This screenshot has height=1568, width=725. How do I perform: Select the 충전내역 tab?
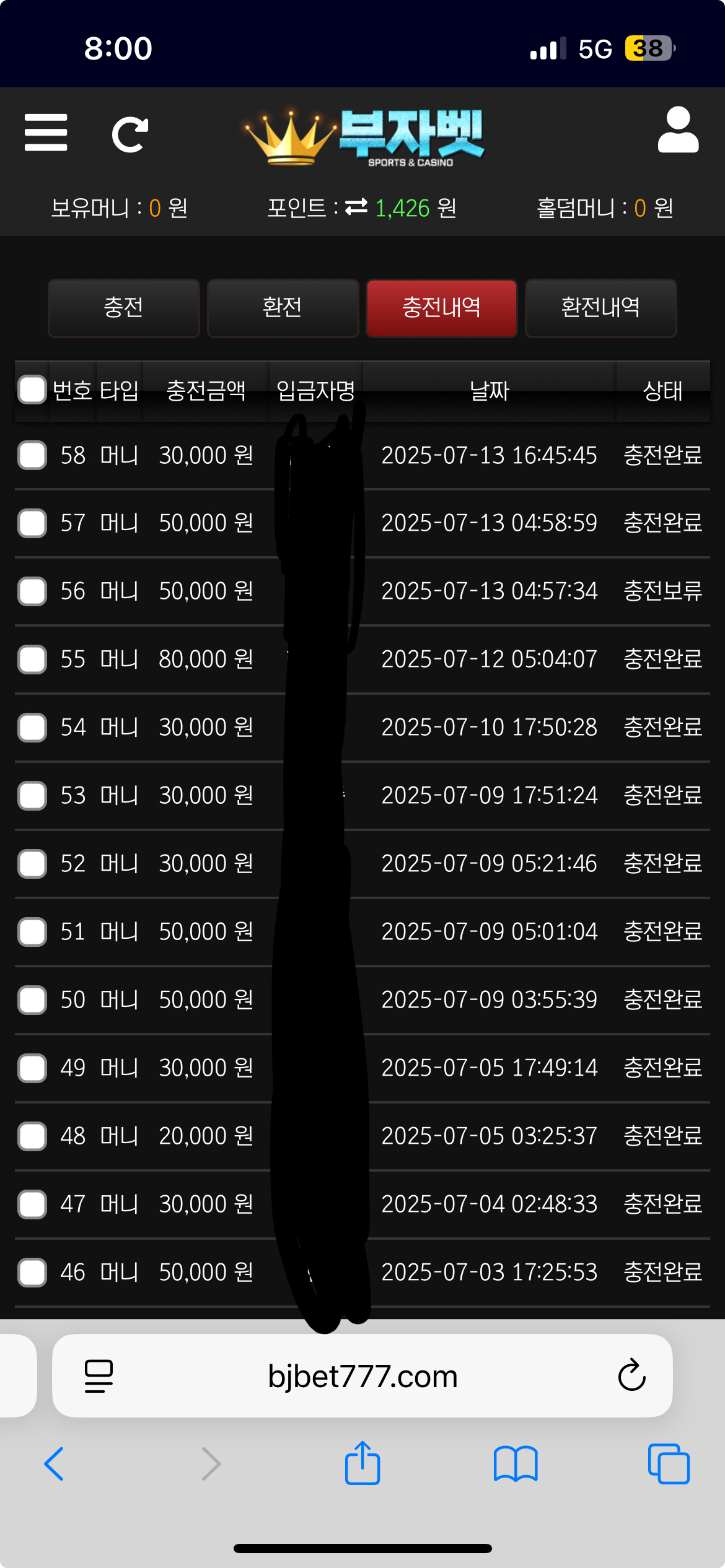point(442,308)
